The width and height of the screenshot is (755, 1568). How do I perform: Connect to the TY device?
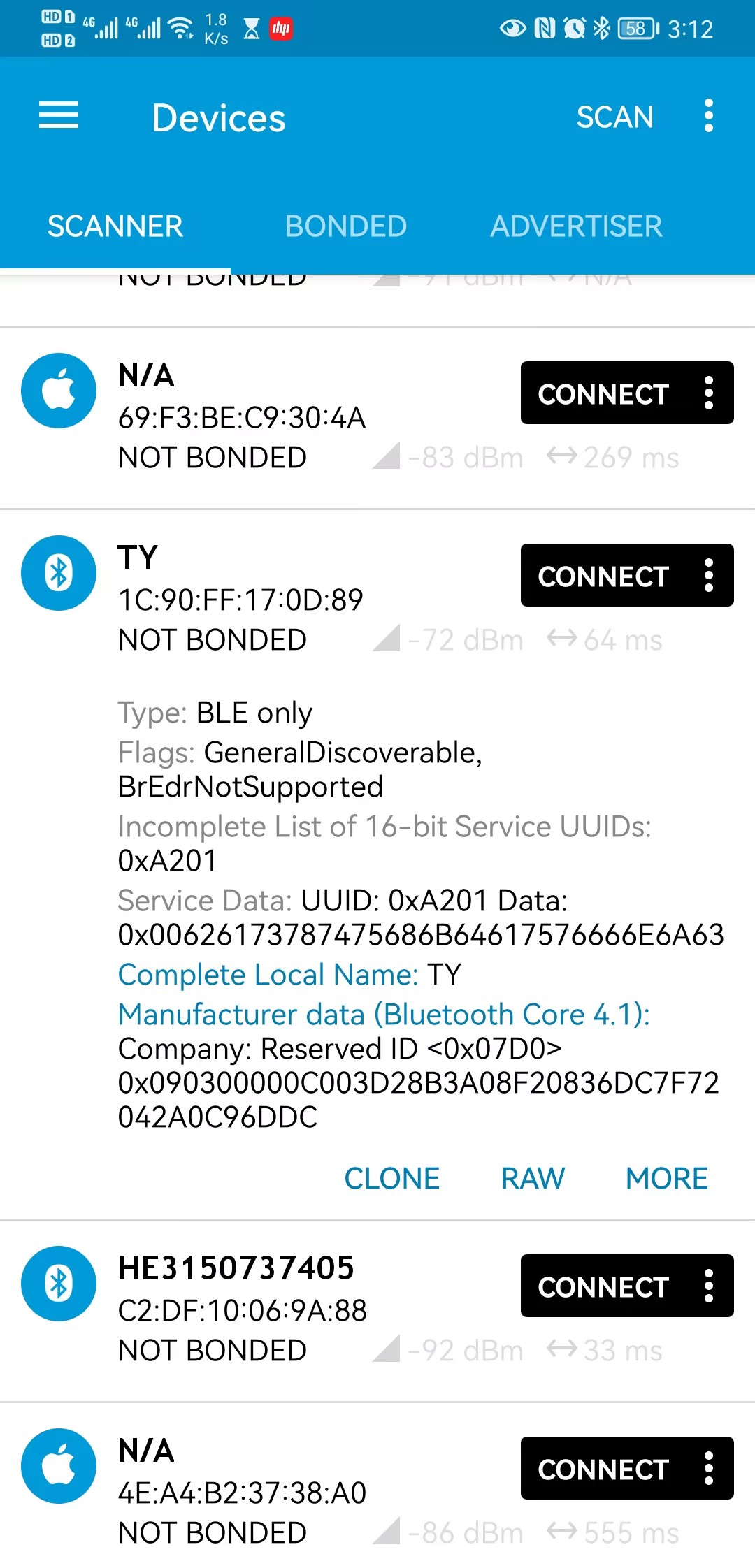coord(603,576)
